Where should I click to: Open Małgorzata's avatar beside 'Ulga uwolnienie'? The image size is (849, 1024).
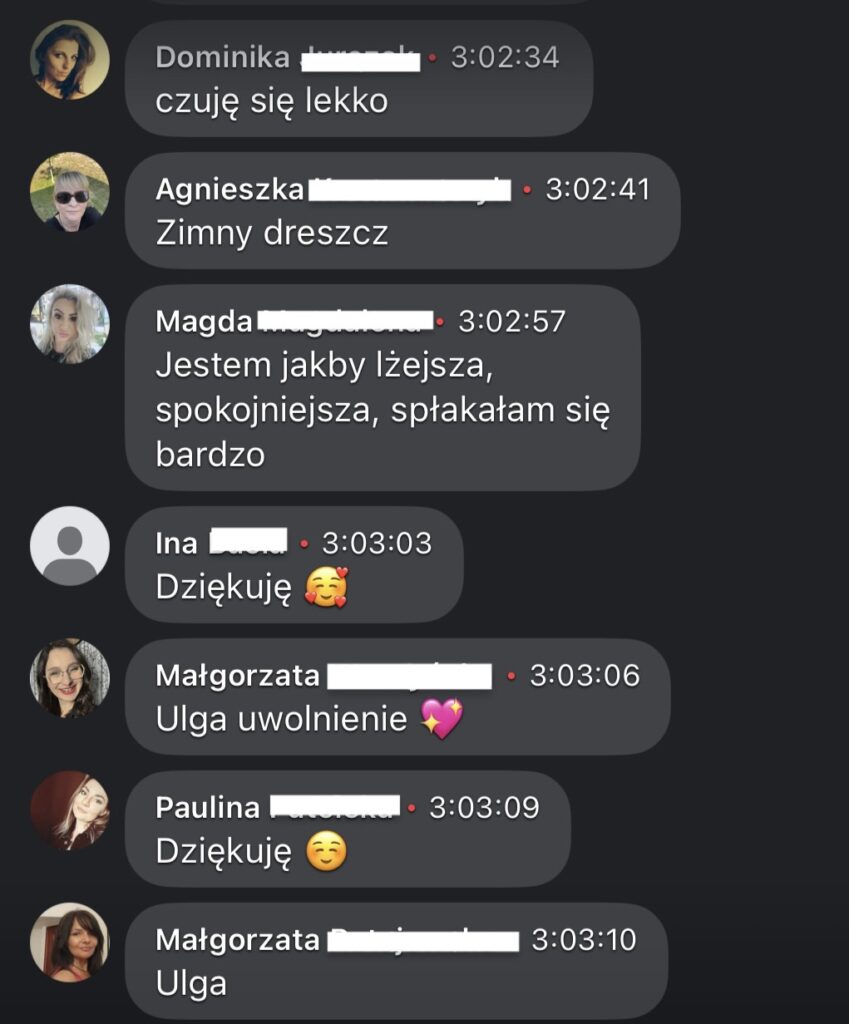[x=69, y=678]
